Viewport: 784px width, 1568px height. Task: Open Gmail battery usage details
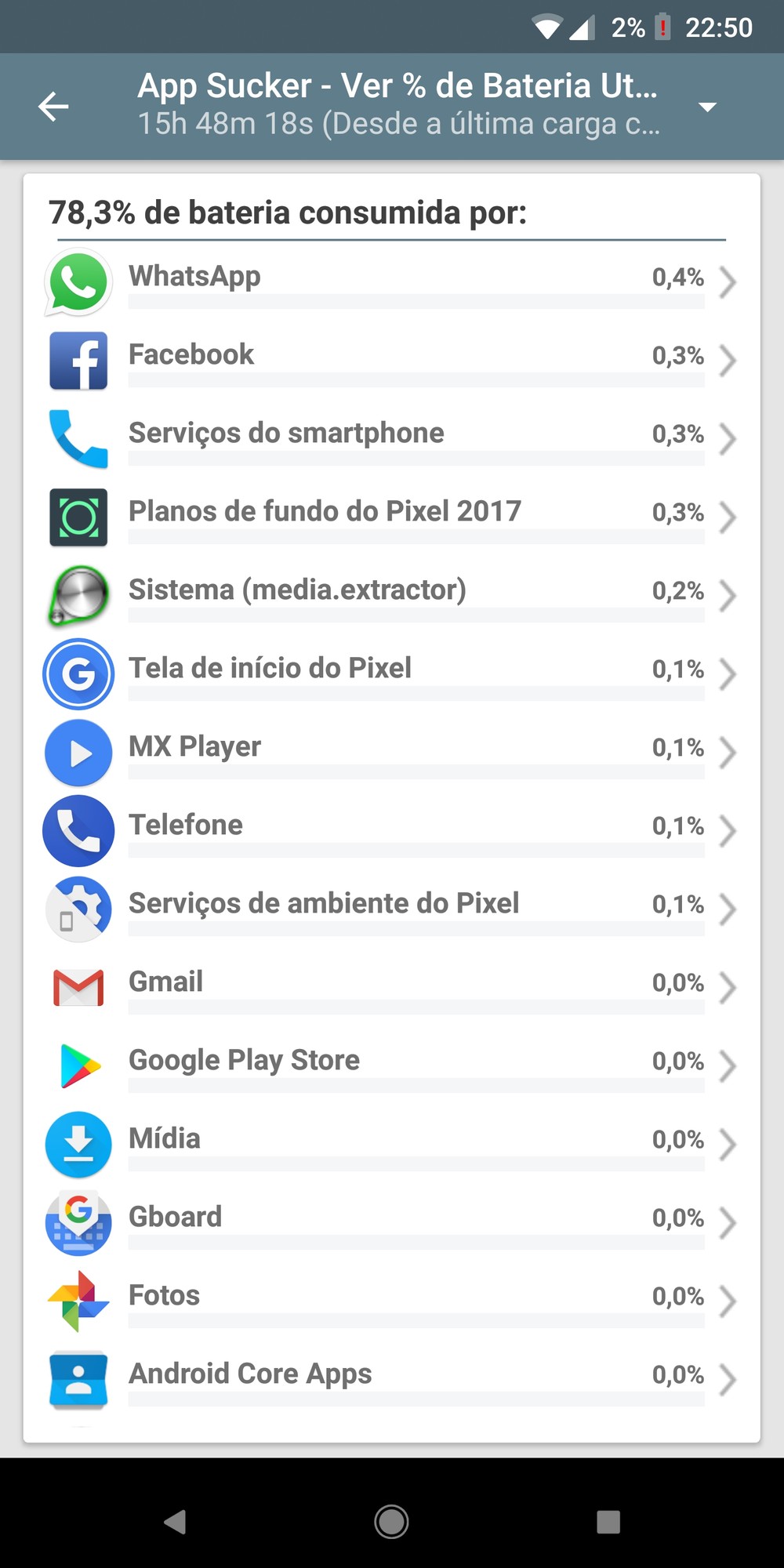[x=392, y=987]
